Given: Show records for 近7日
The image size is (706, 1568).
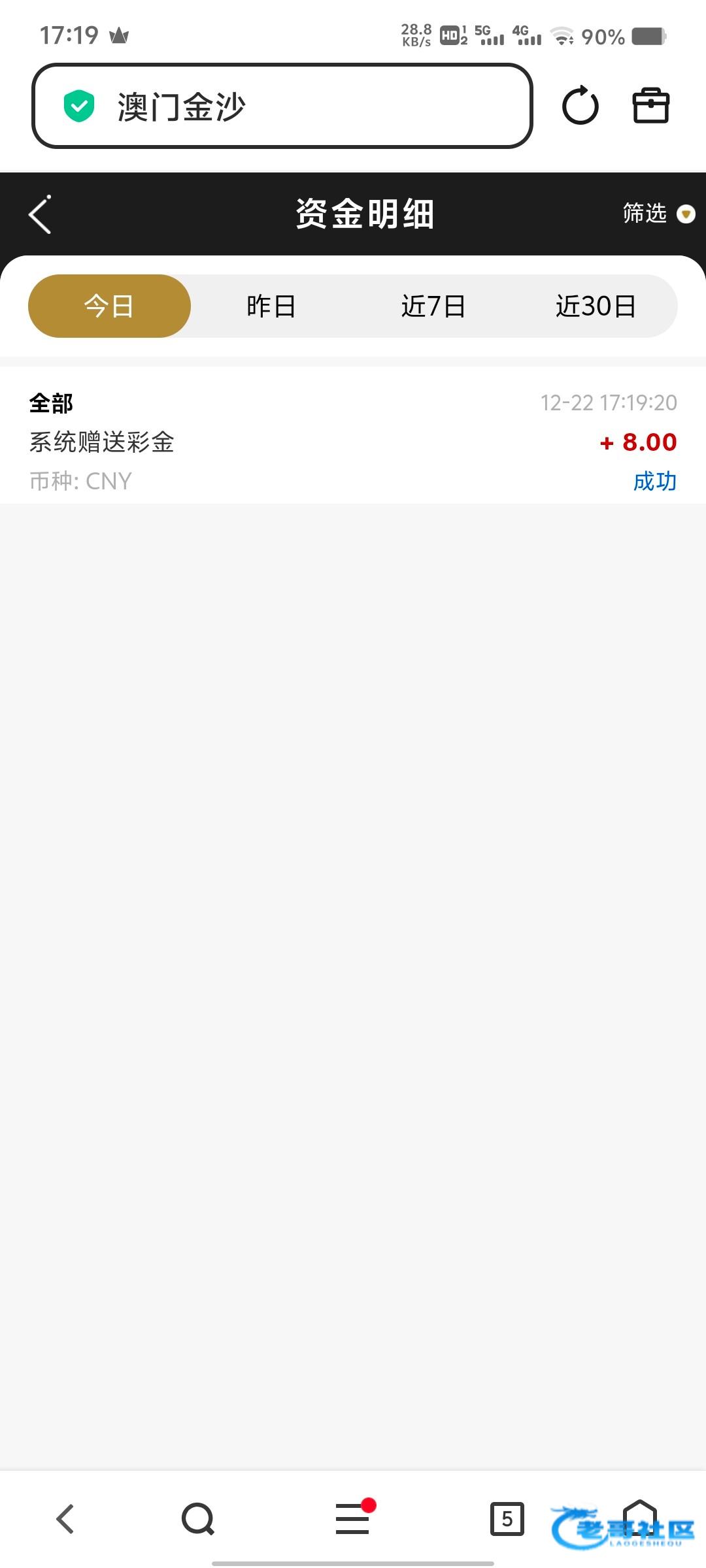Looking at the screenshot, I should pyautogui.click(x=433, y=306).
